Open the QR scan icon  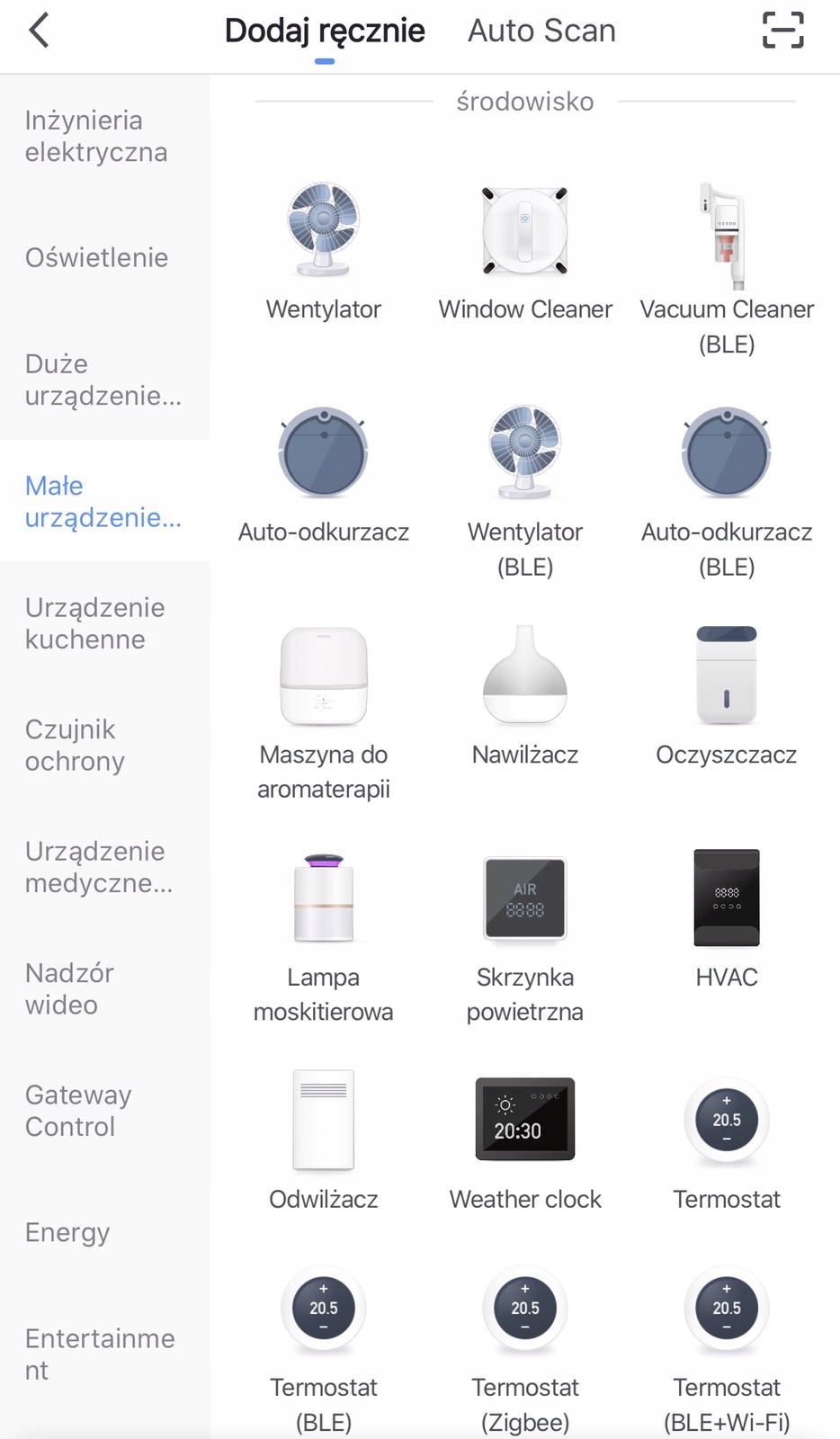(782, 31)
